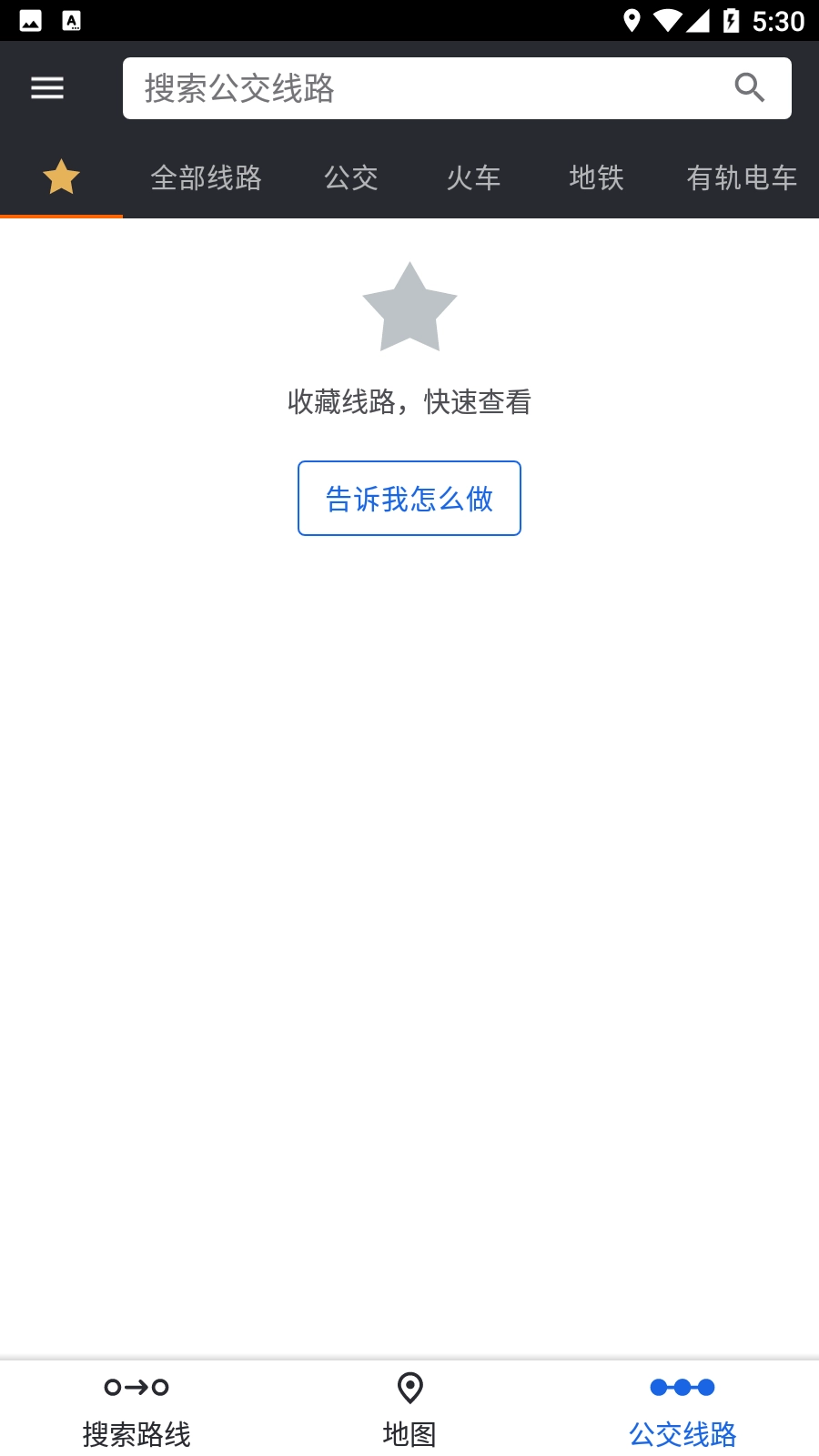Open the 公交 tab
This screenshot has width=819, height=1456.
coord(351,177)
